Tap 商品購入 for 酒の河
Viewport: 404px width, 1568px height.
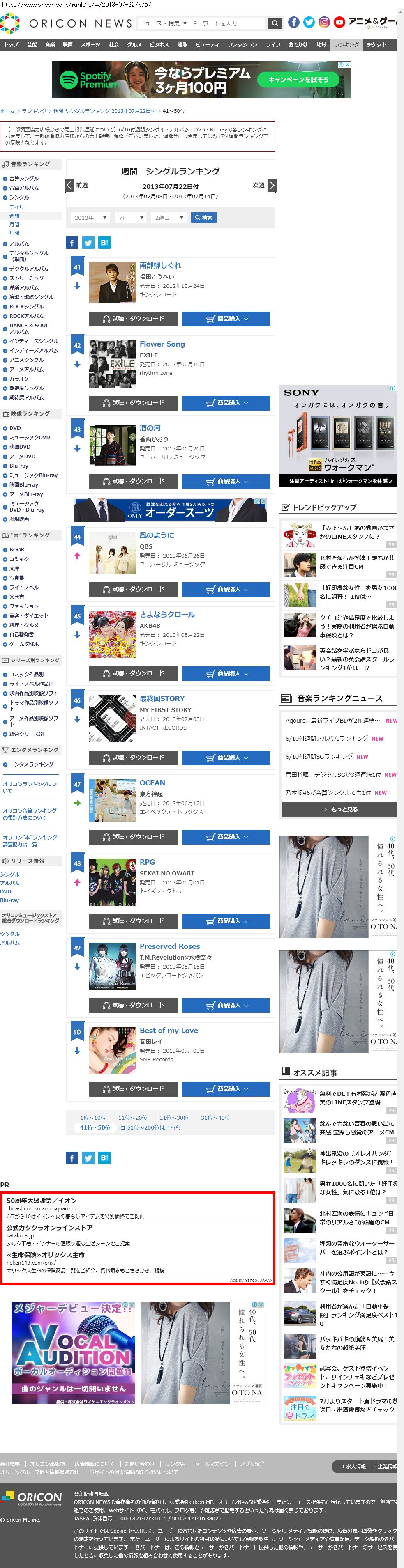click(x=226, y=481)
